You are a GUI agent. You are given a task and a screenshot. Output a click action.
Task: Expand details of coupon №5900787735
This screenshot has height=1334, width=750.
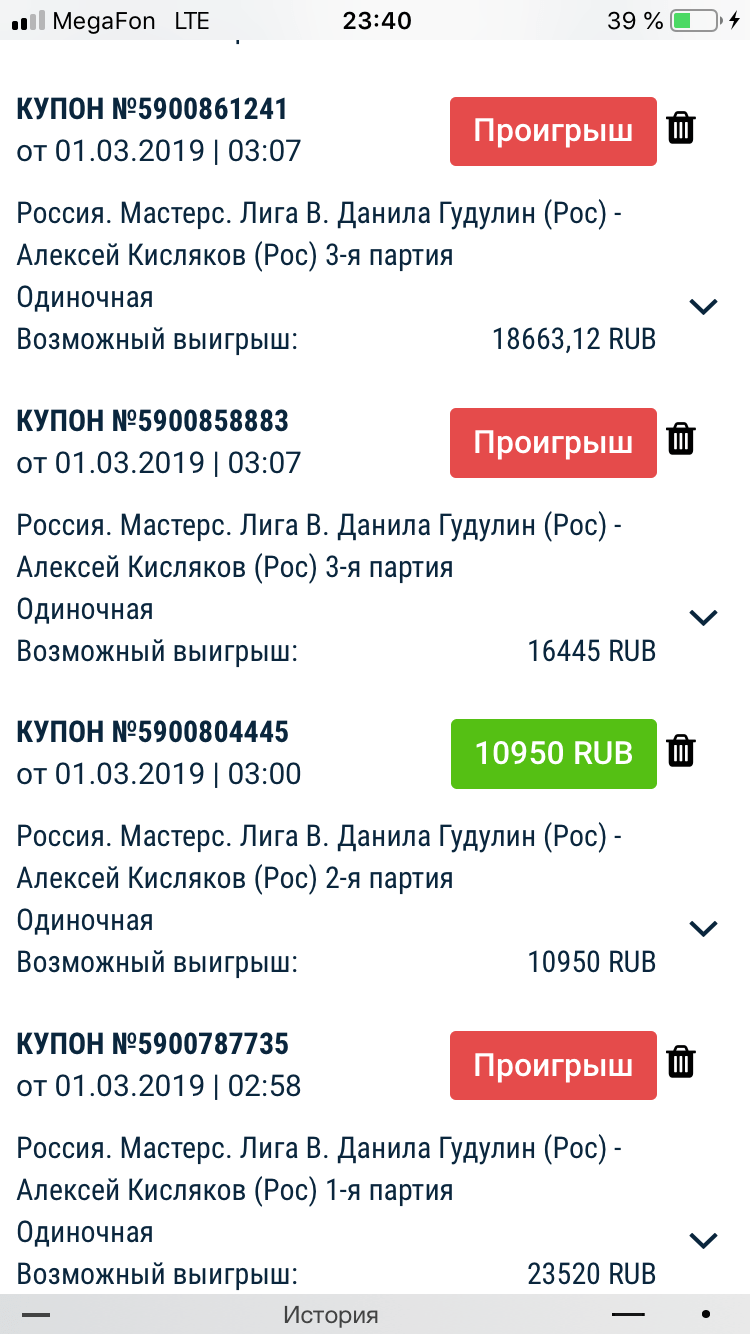click(x=704, y=1241)
